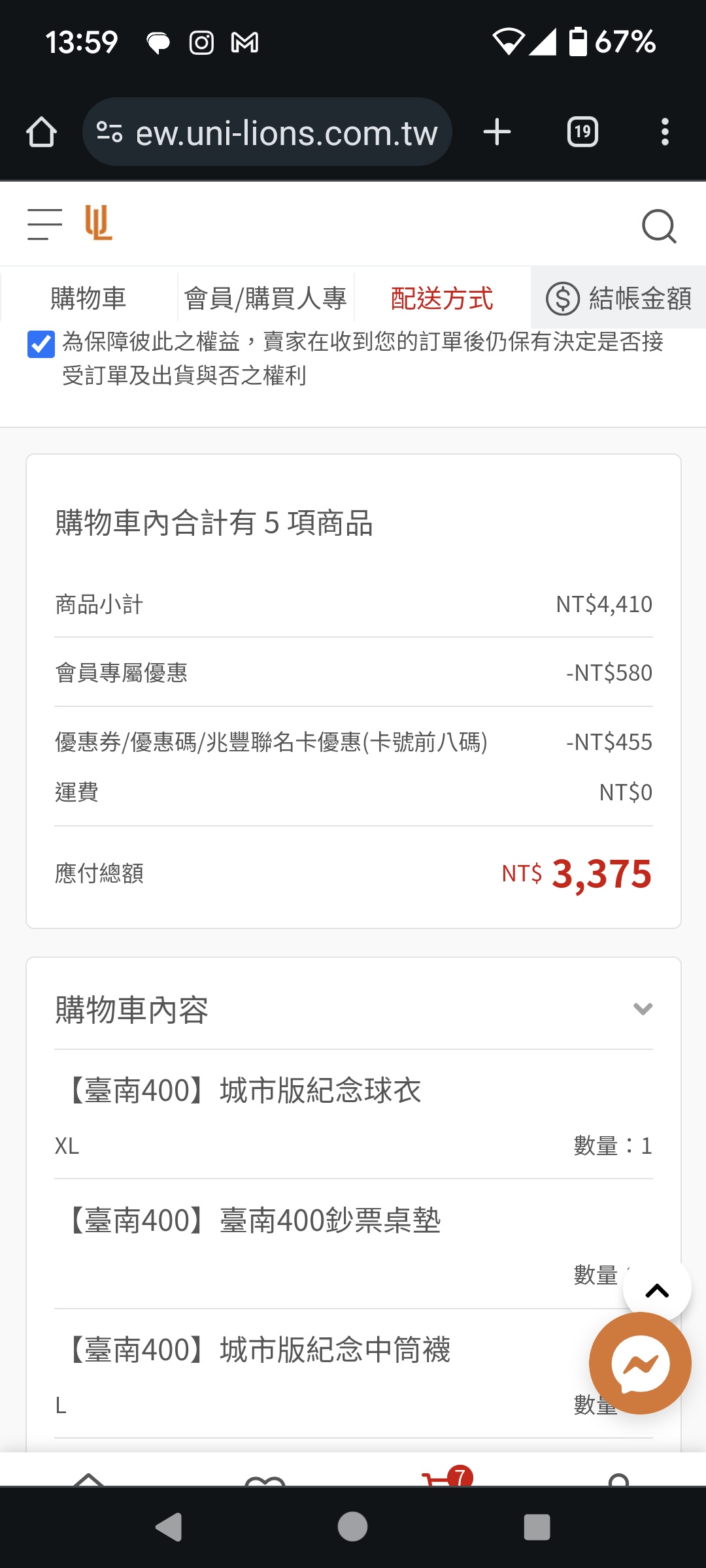The height and width of the screenshot is (1568, 706).
Task: Open the search magnifier icon
Action: click(659, 226)
